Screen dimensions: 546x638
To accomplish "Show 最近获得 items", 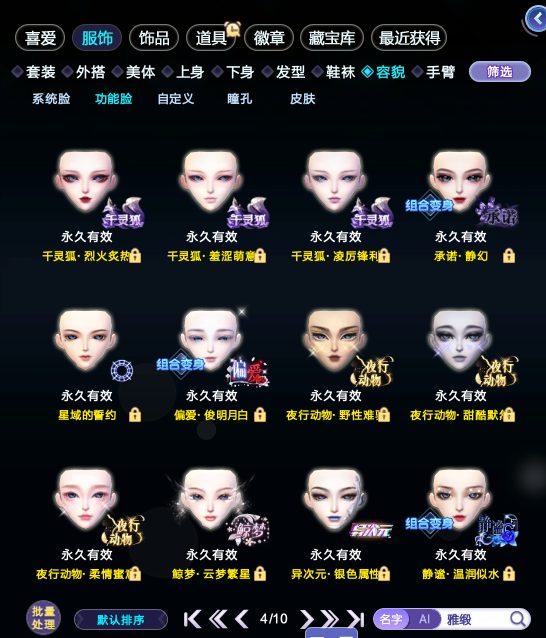I will [409, 38].
